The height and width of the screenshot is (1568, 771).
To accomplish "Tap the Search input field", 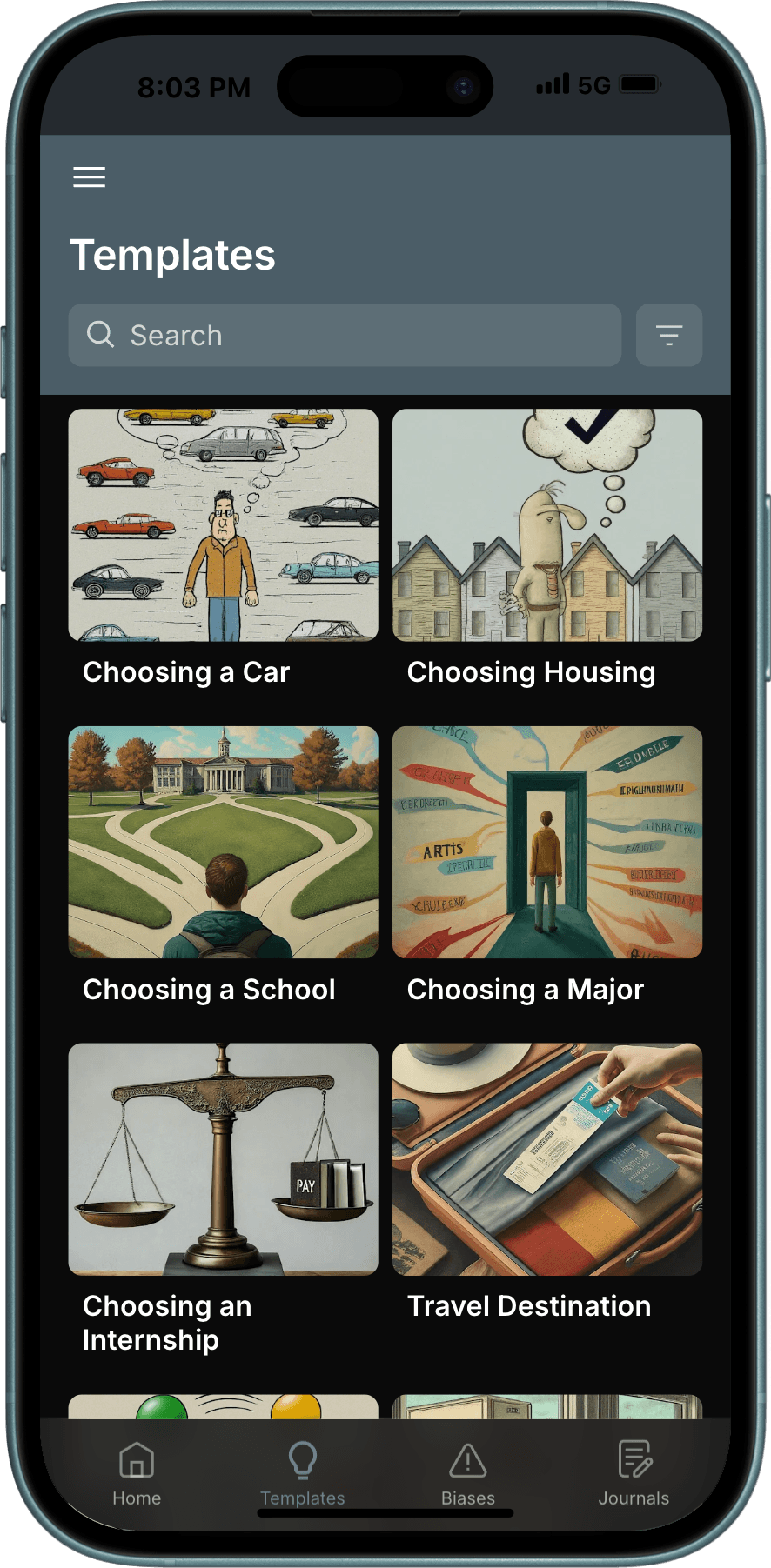I will pos(345,335).
